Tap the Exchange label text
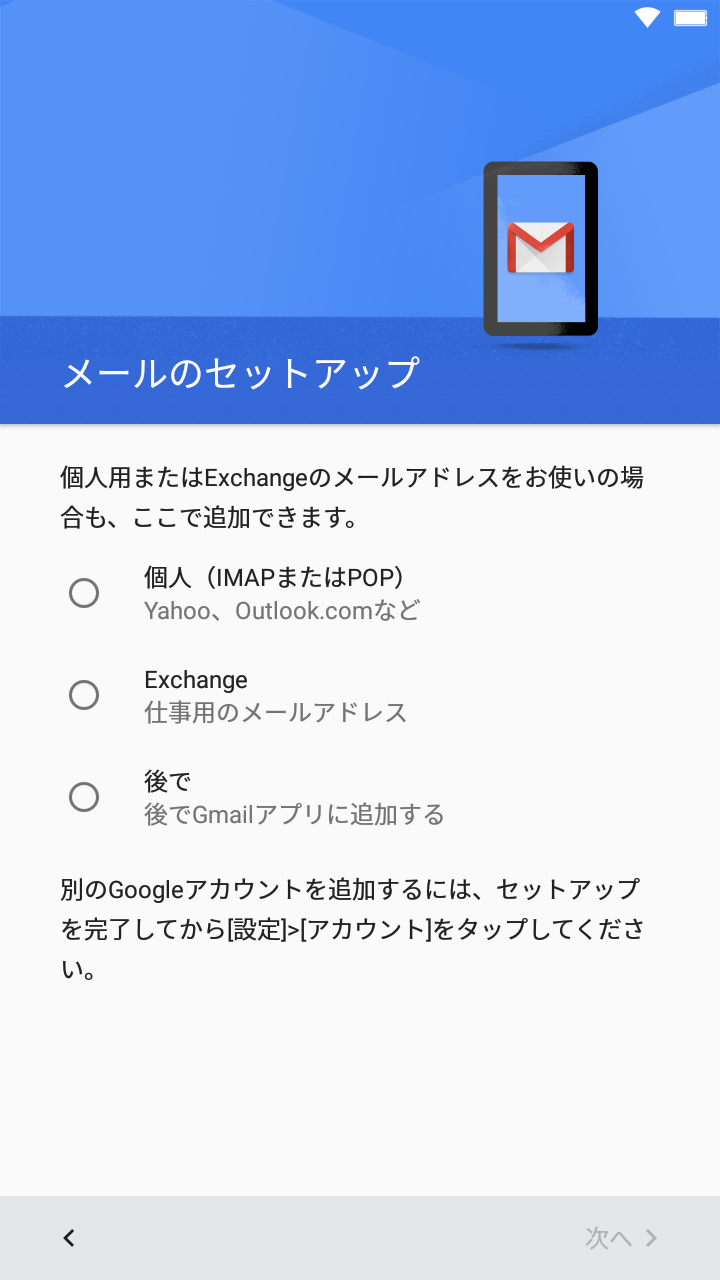Screen dimensions: 720x1280 click(196, 680)
